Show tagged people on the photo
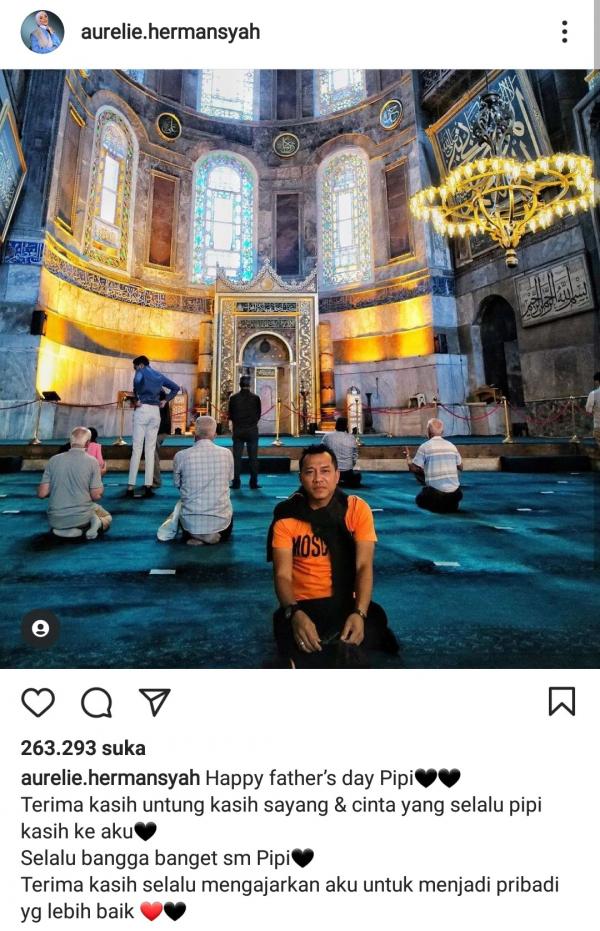This screenshot has width=600, height=931. click(40, 629)
